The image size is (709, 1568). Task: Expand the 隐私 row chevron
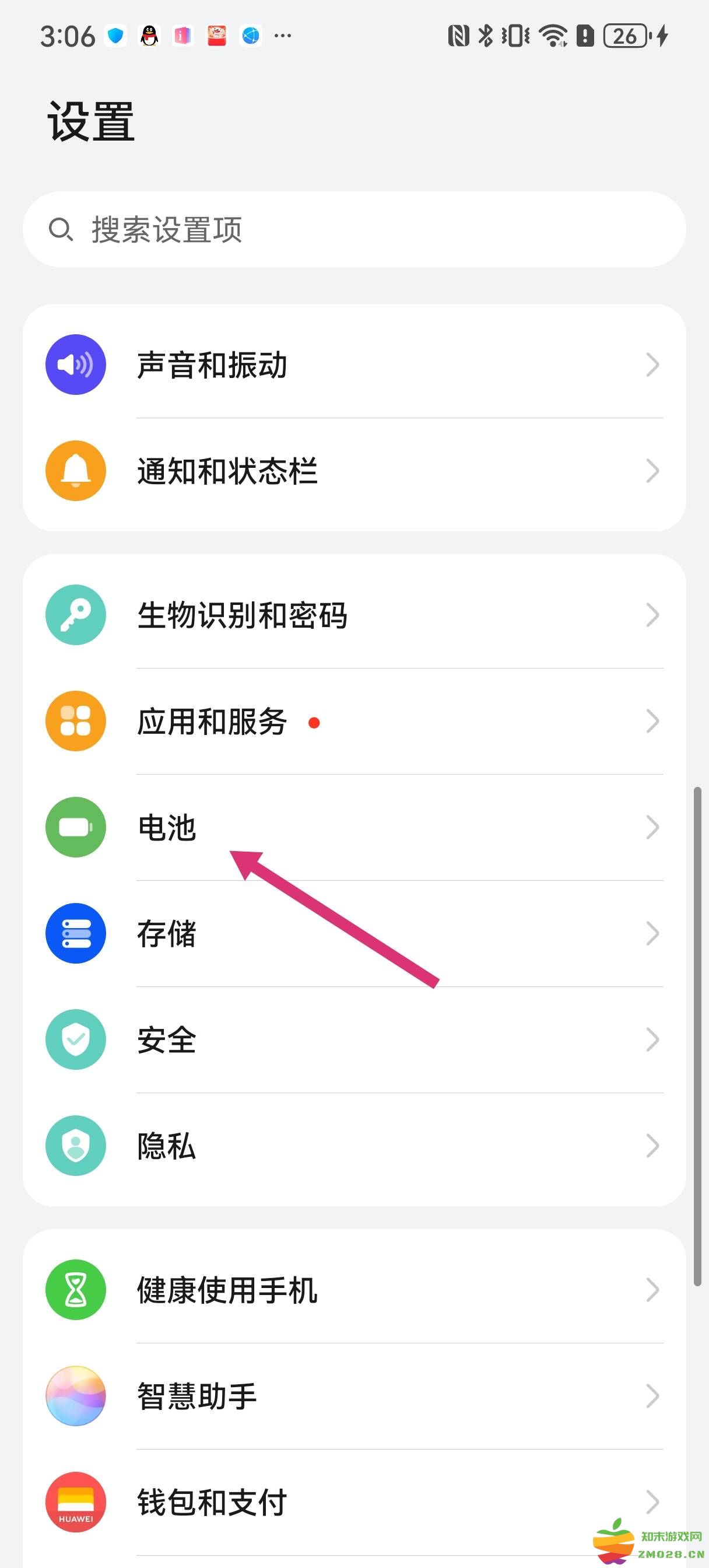point(652,1146)
